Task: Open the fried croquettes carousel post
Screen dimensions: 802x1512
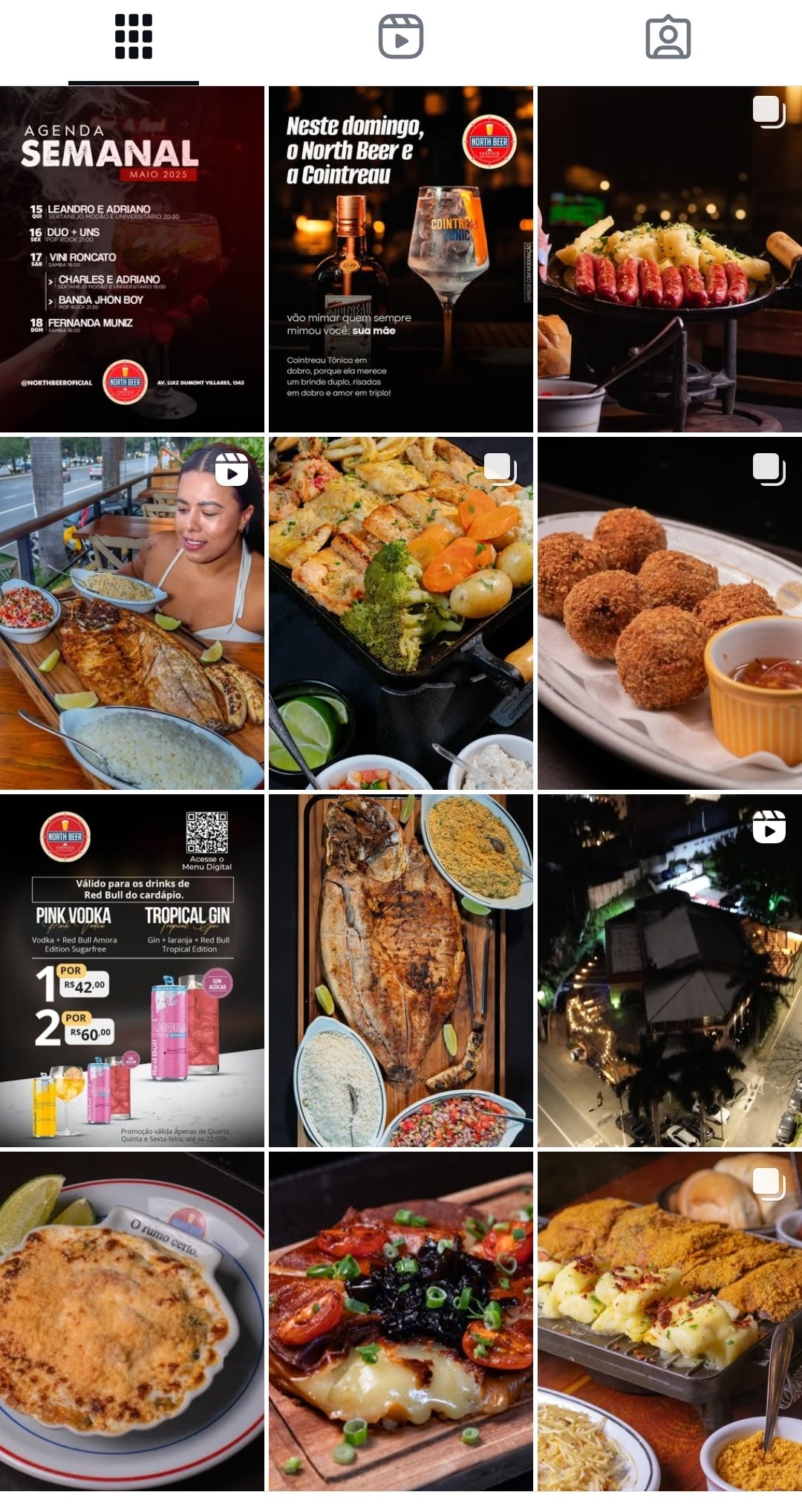Action: tap(669, 613)
